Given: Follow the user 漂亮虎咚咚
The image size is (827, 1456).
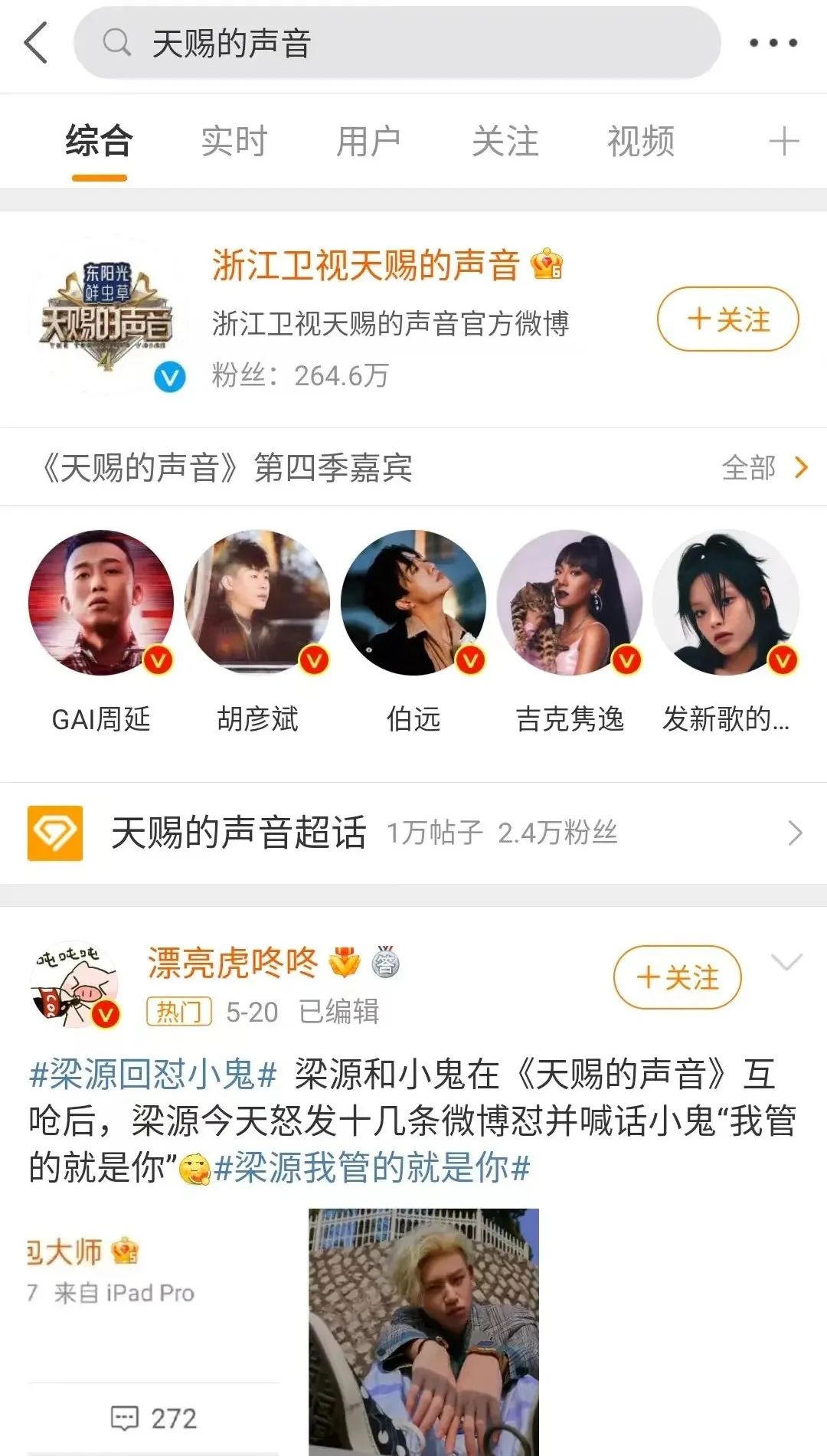Looking at the screenshot, I should [677, 977].
